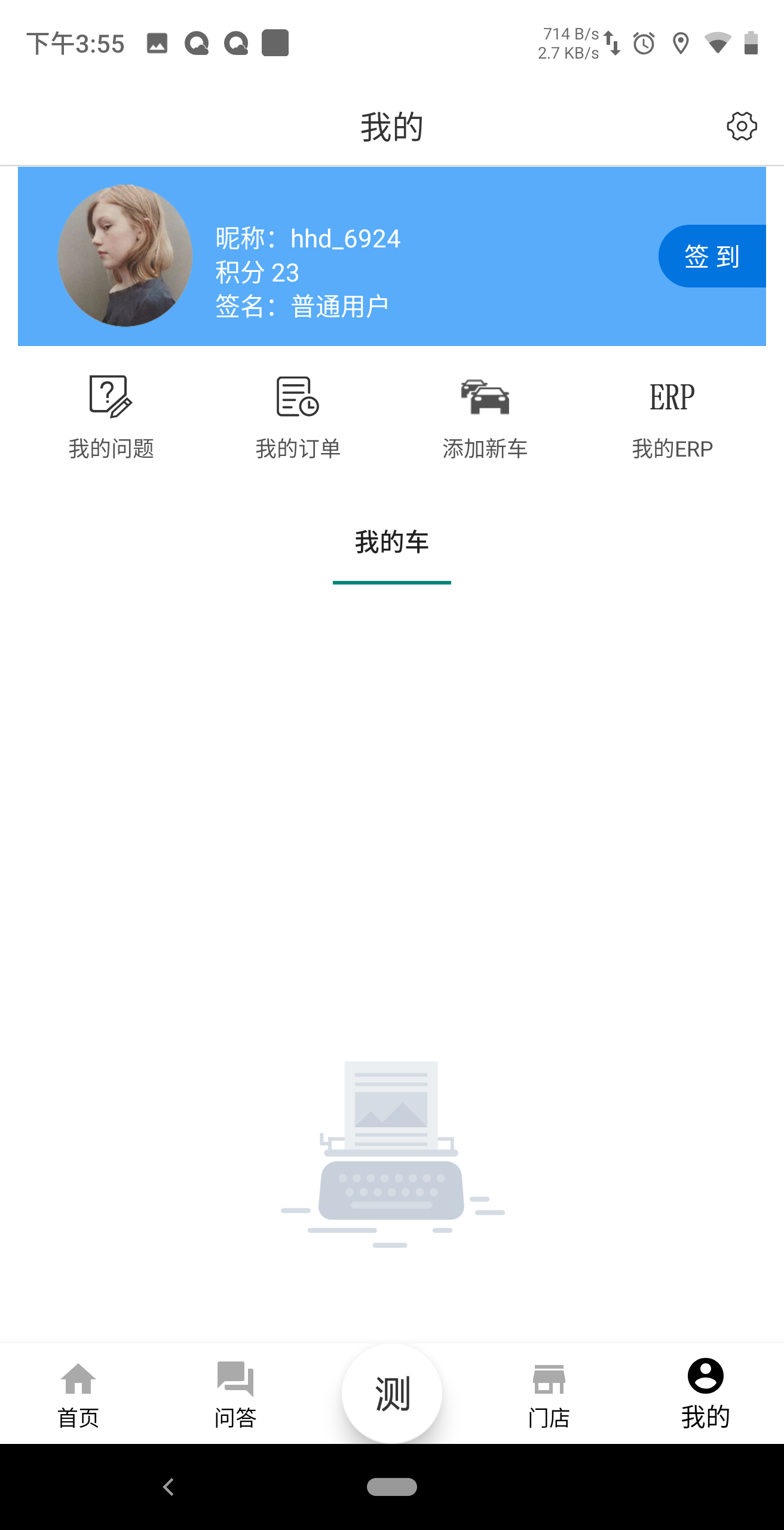The width and height of the screenshot is (784, 1530).
Task: Select 添加新车 to add a car
Action: (485, 417)
